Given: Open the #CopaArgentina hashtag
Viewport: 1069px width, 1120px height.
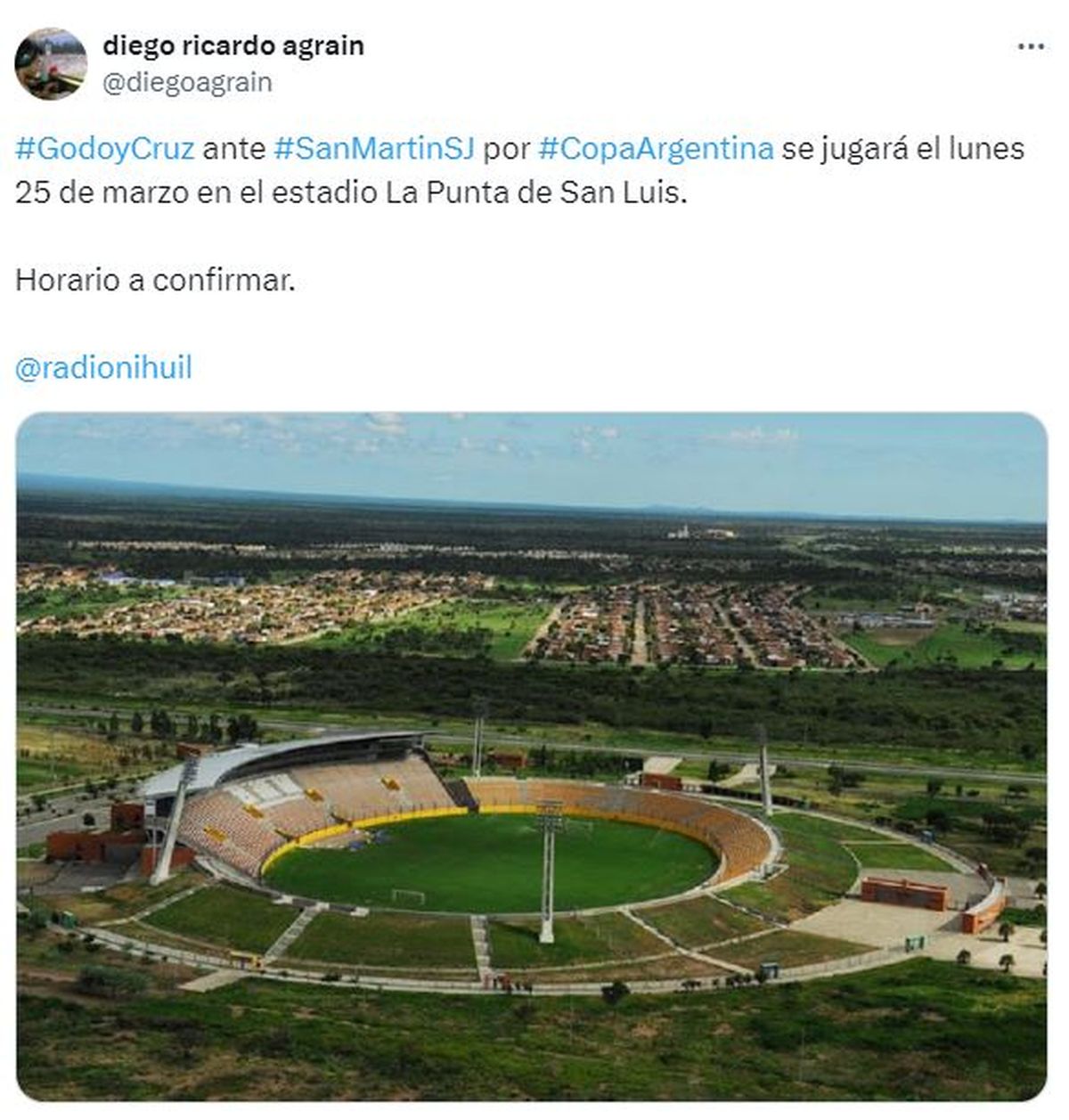Looking at the screenshot, I should pos(656,148).
